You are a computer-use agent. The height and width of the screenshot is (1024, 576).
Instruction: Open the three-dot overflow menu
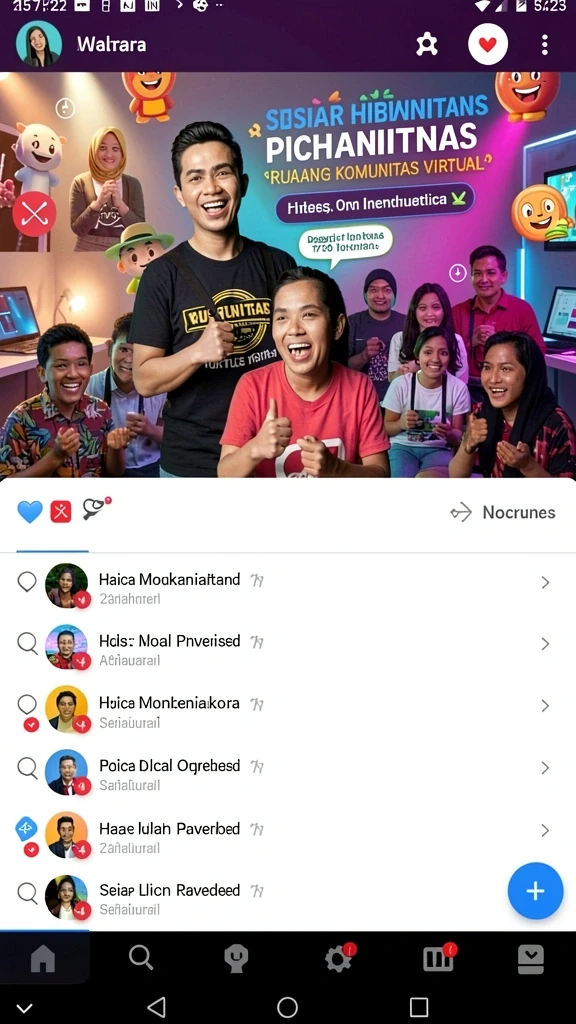pyautogui.click(x=545, y=44)
